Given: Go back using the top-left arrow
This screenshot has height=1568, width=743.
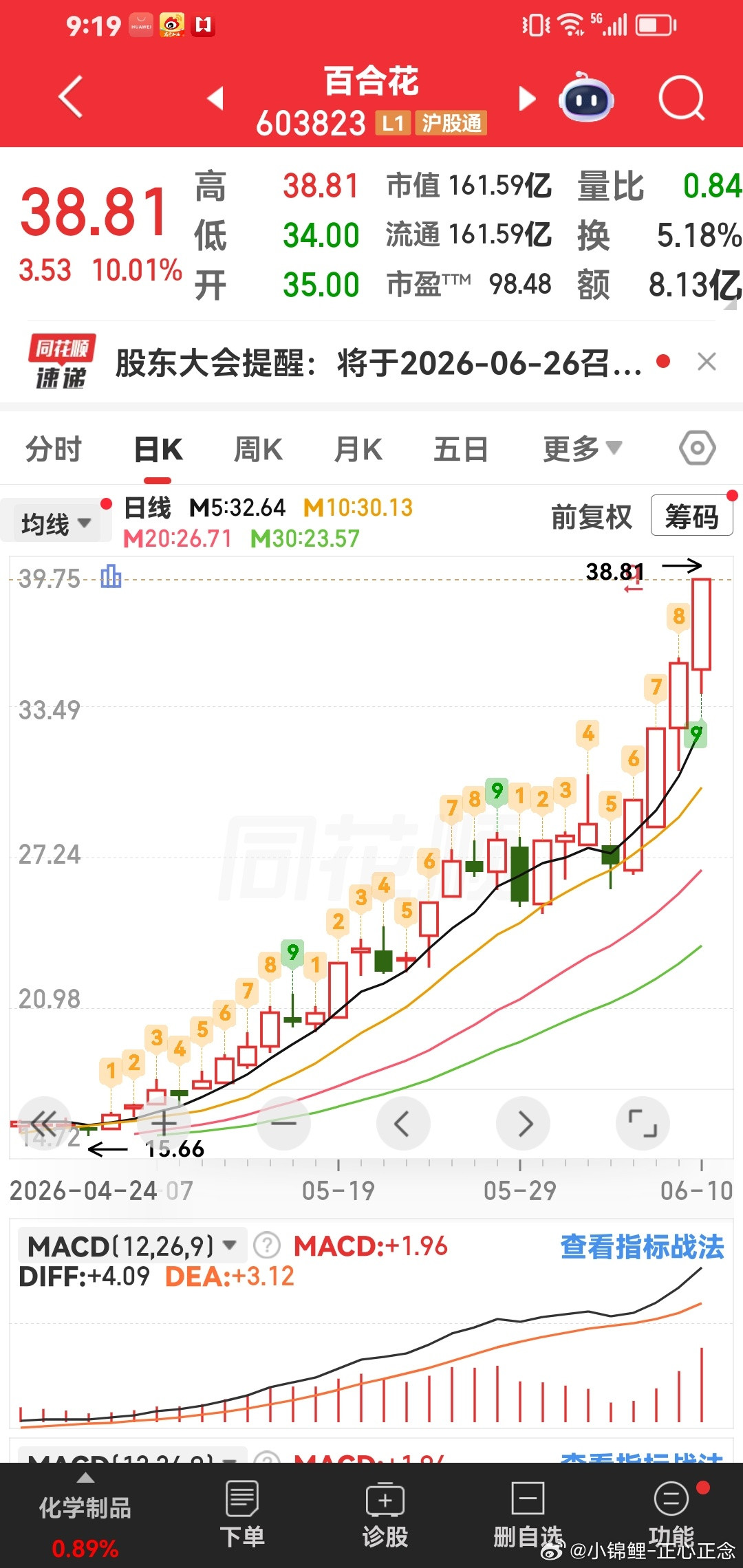Looking at the screenshot, I should pos(71,97).
